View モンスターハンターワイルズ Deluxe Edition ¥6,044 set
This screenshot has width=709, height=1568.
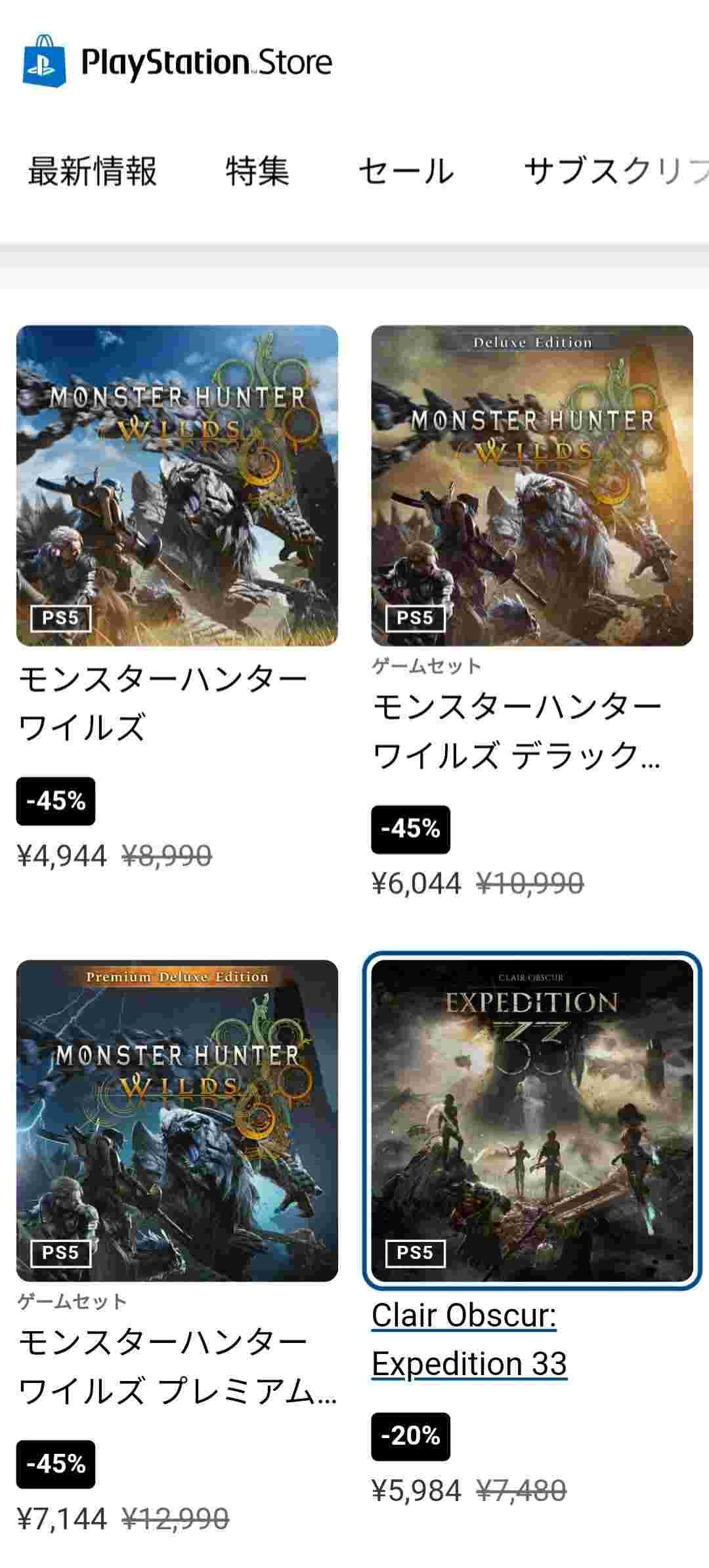click(532, 486)
